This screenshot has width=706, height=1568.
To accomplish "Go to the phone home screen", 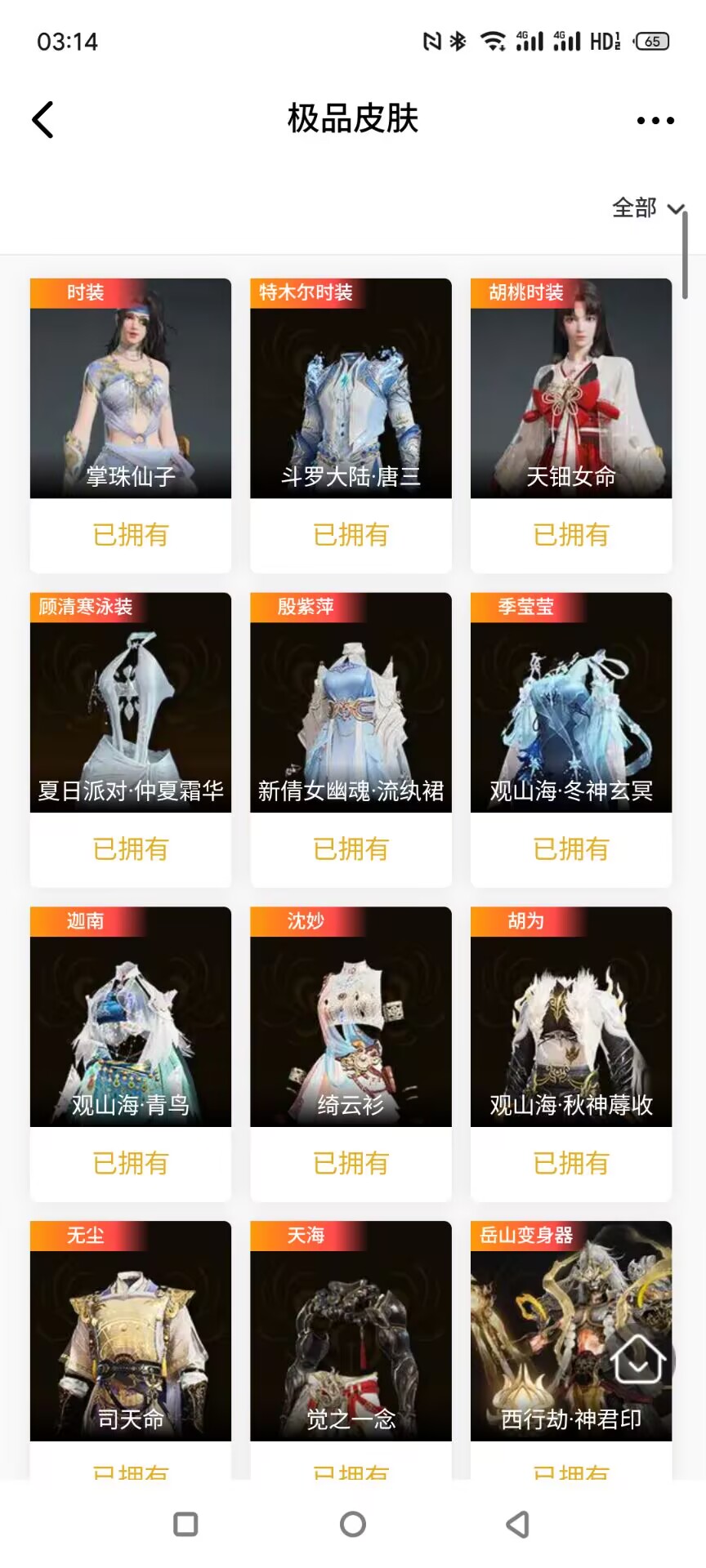I will [x=353, y=1524].
